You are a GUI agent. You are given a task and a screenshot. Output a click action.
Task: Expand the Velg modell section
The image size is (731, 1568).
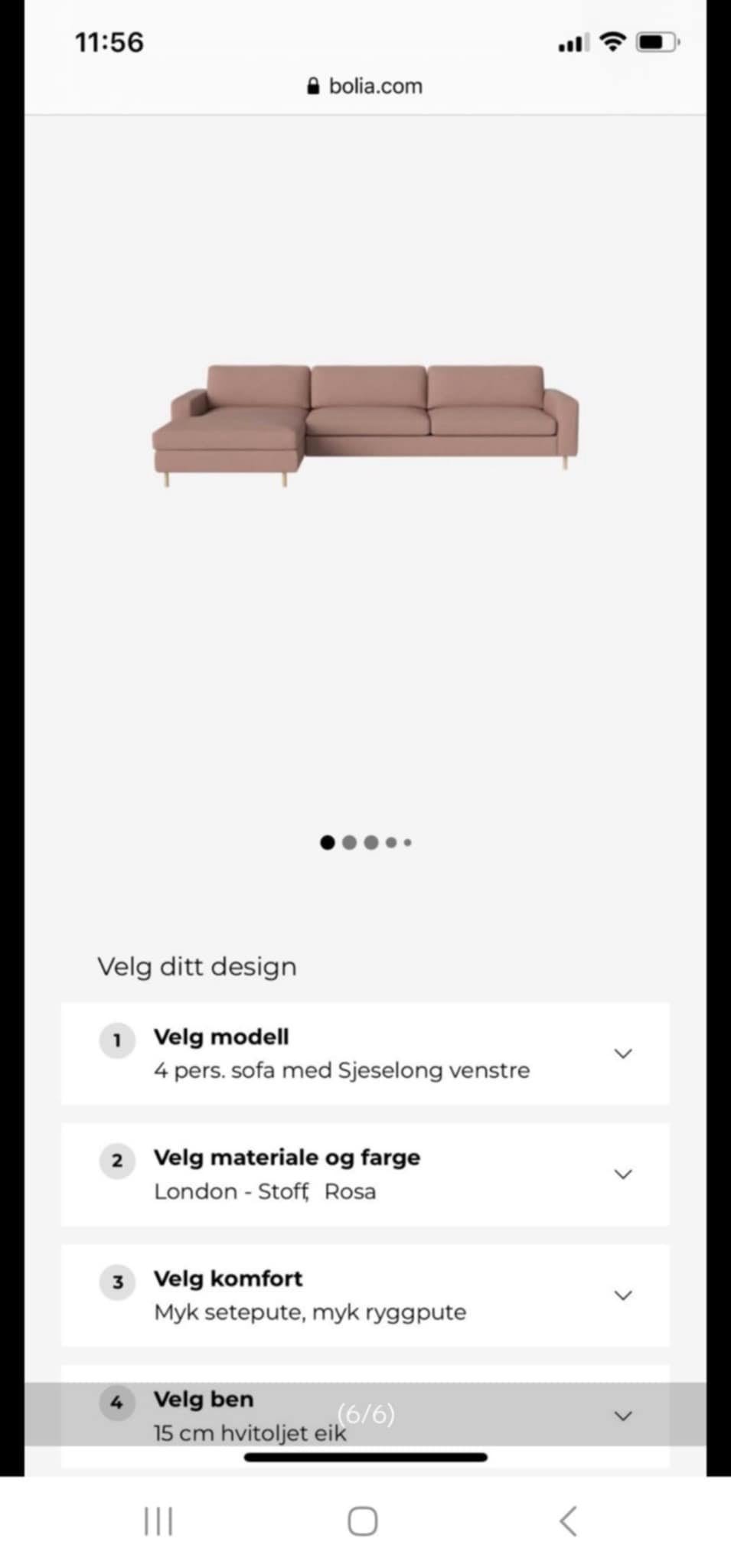click(623, 1053)
